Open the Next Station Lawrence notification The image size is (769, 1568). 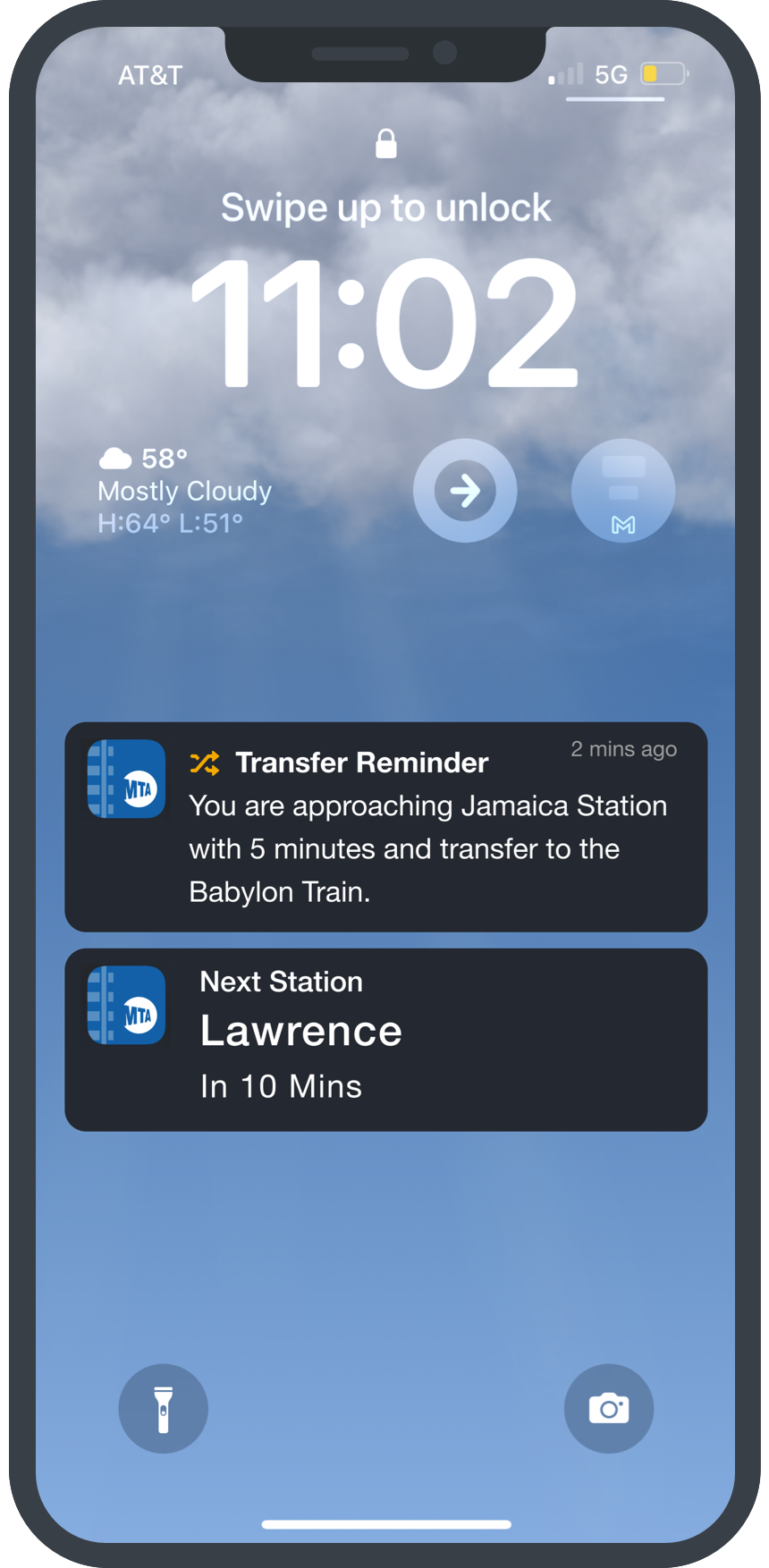point(385,1040)
